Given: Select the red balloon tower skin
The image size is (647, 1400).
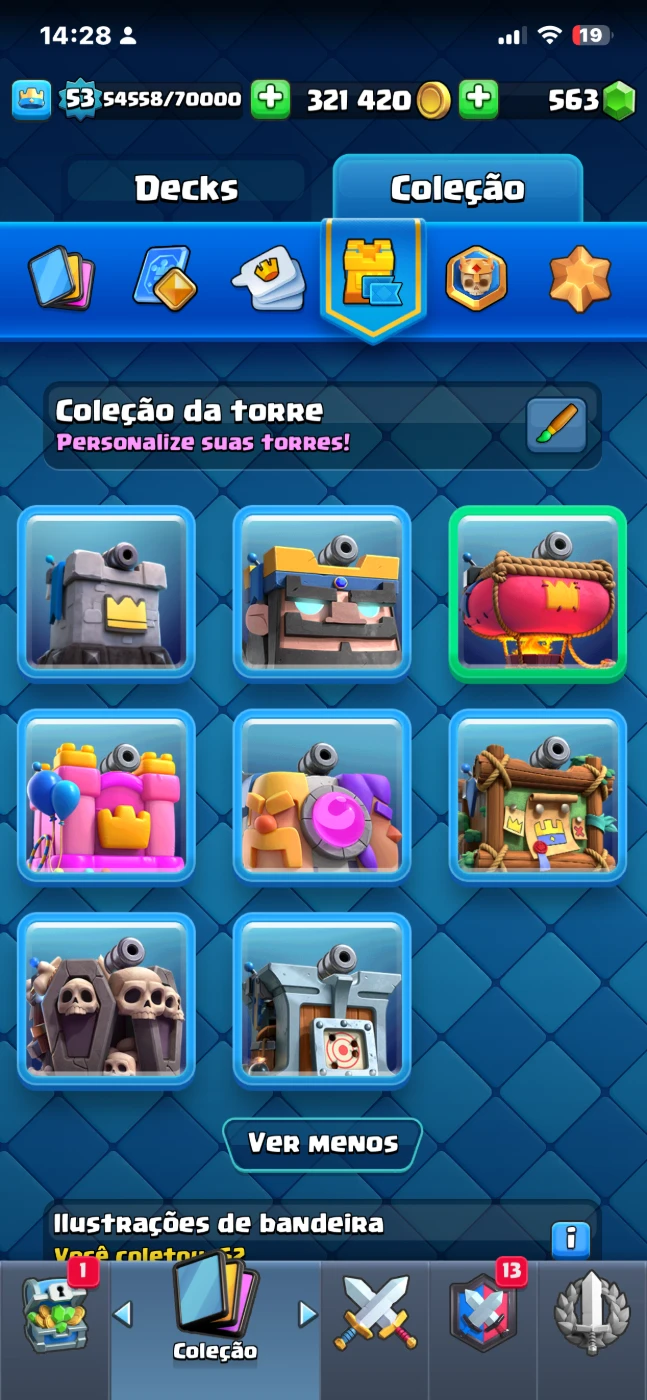Looking at the screenshot, I should 538,593.
